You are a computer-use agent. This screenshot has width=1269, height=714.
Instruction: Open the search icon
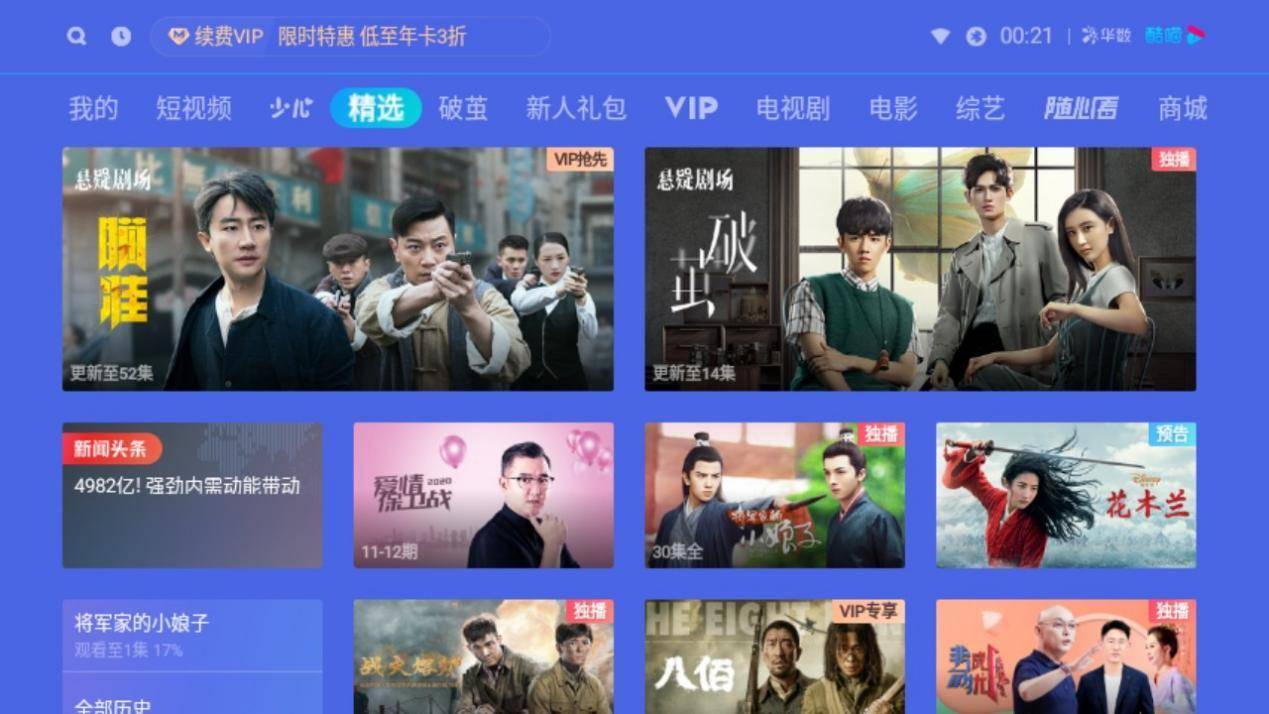[x=76, y=36]
